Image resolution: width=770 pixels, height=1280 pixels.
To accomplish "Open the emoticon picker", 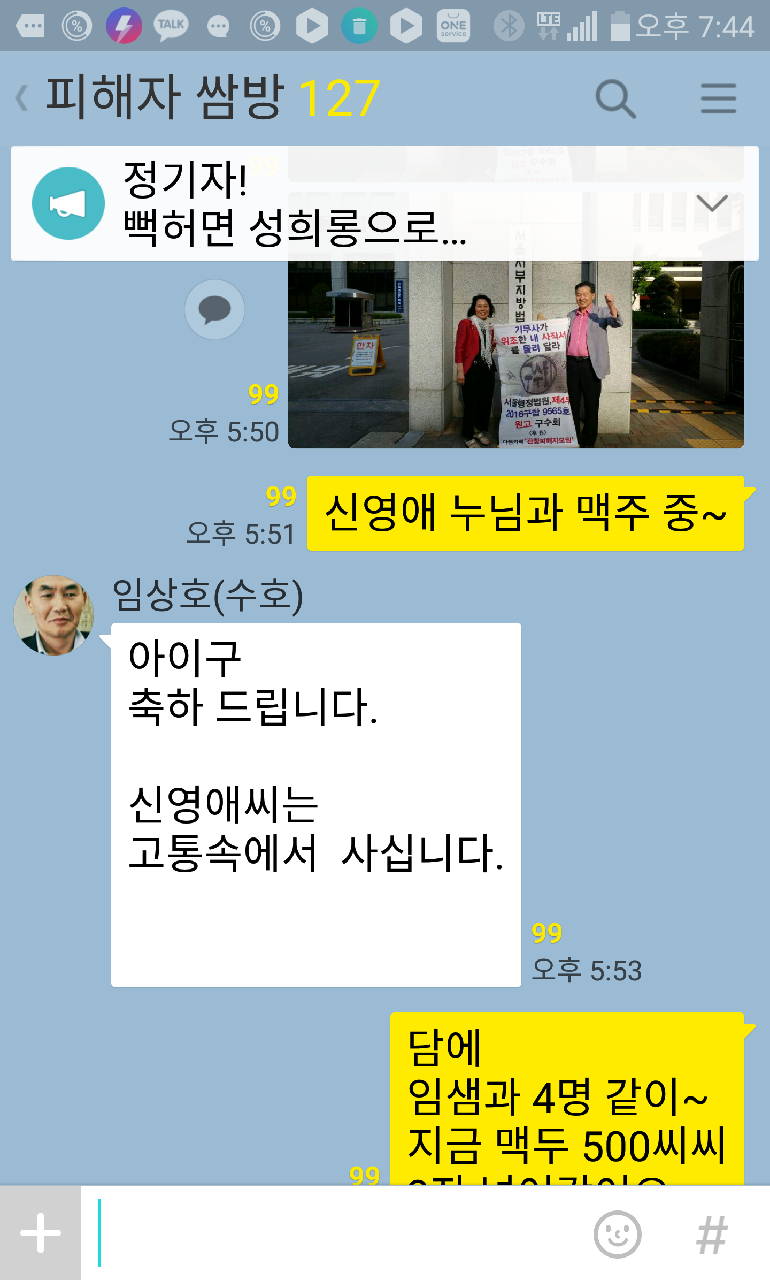I will pyautogui.click(x=617, y=1234).
